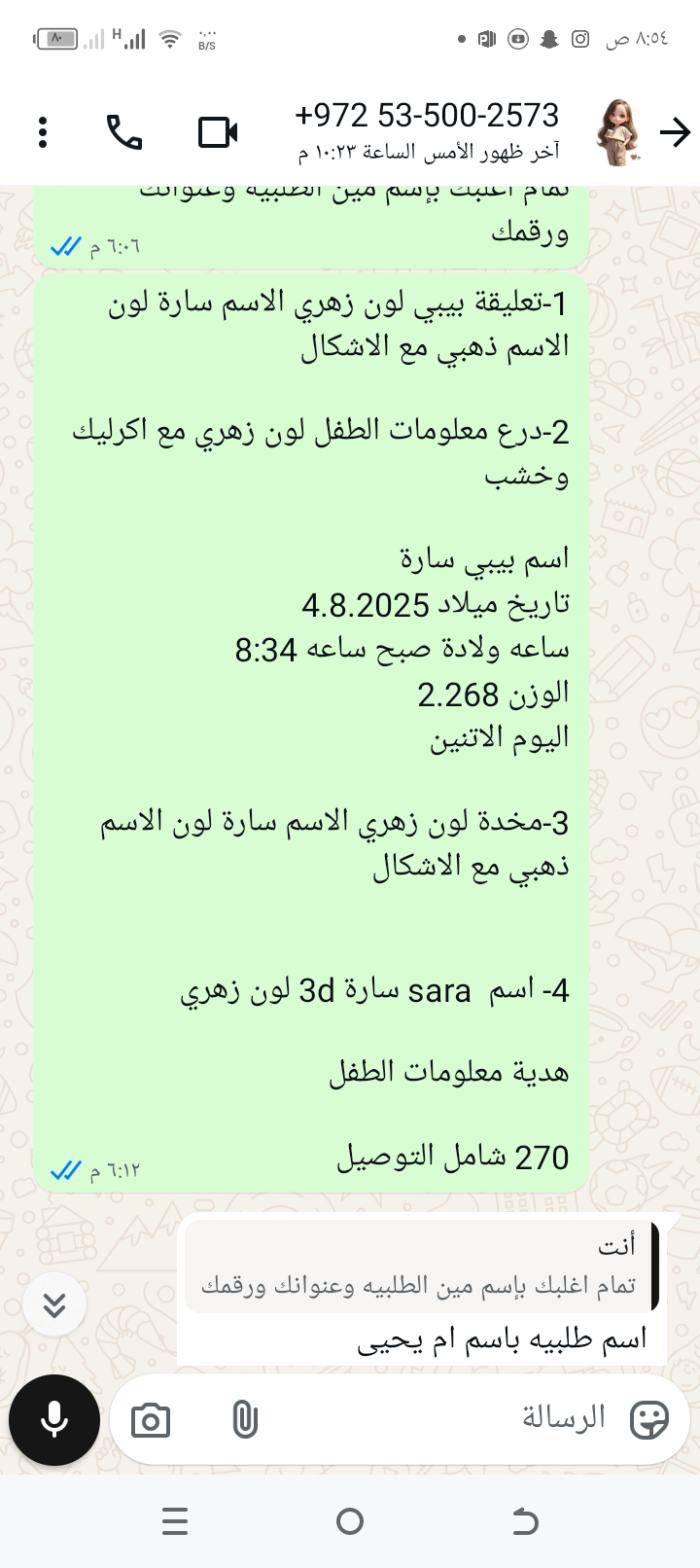700x1568 pixels.
Task: Tap the quoted reply to jump to original
Action: [x=420, y=1267]
